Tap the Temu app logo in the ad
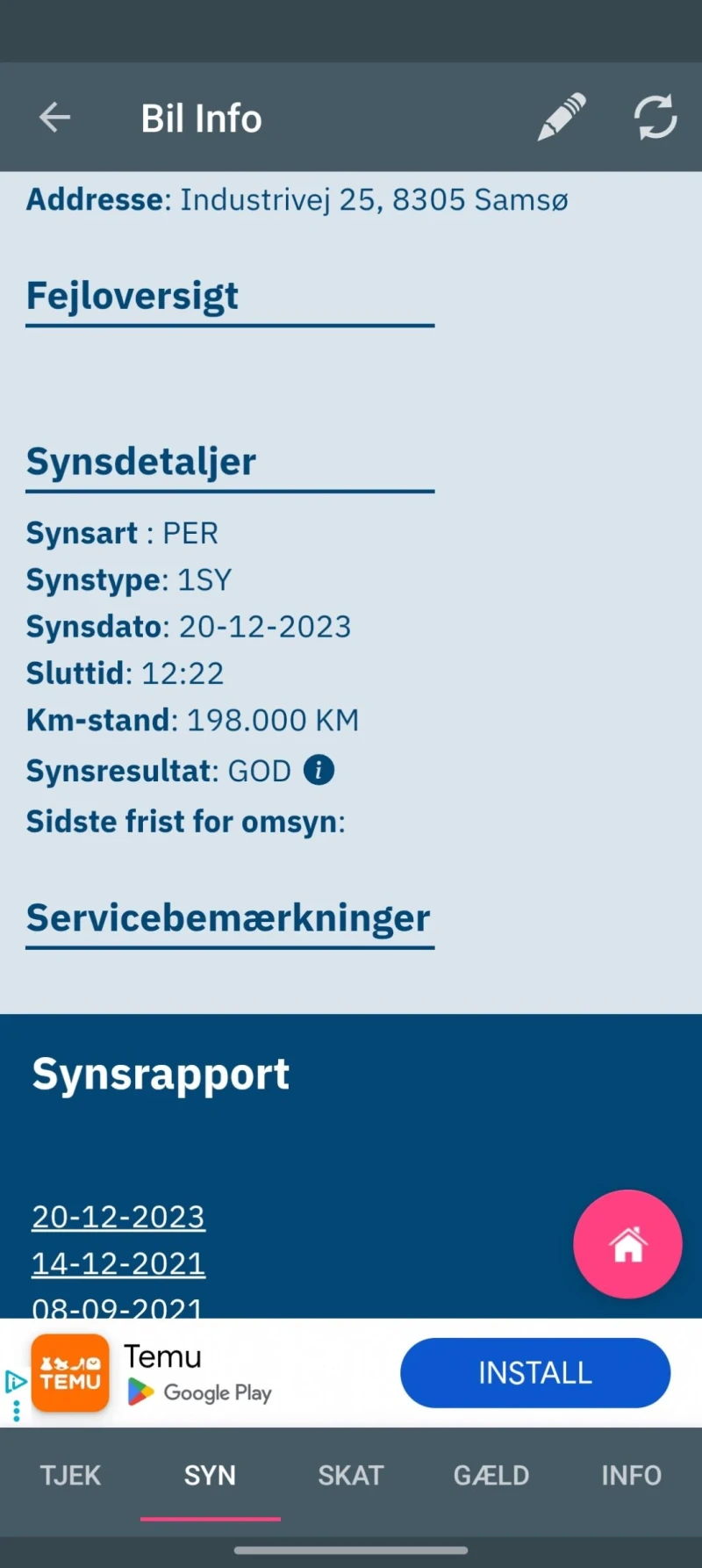Screen dimensions: 702x1568 pos(70,1373)
